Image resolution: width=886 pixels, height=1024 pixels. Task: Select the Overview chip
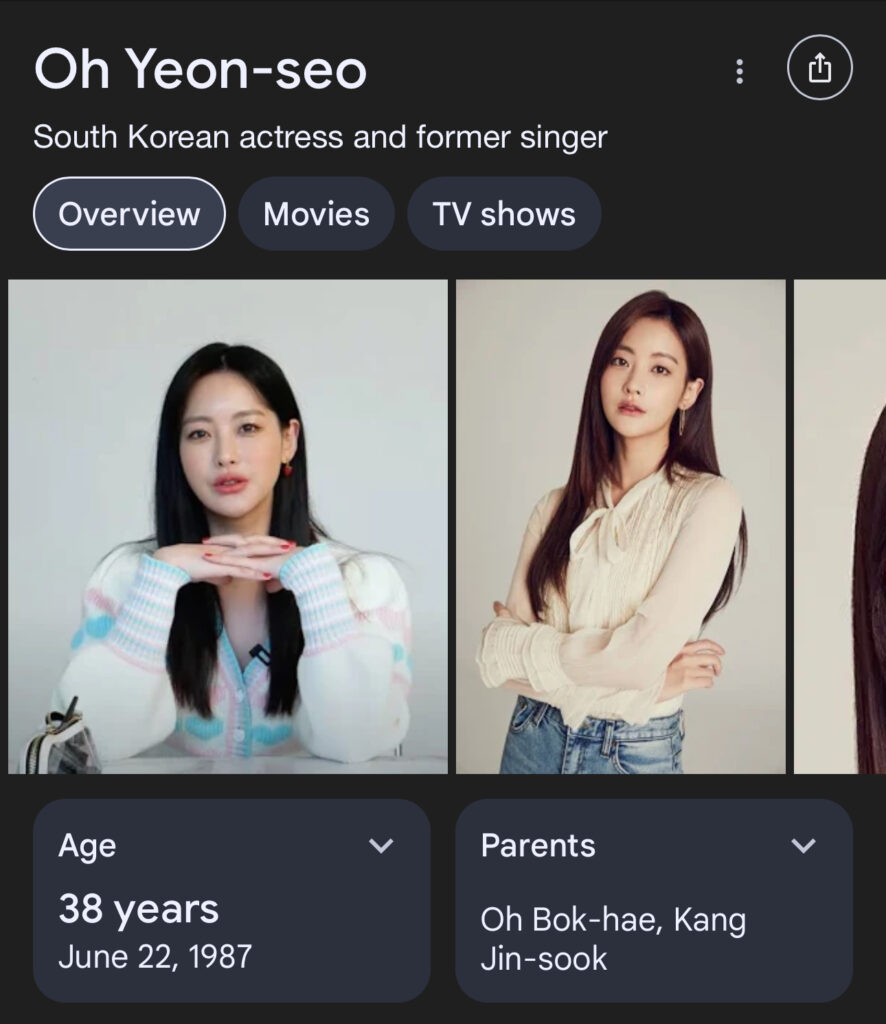point(129,214)
